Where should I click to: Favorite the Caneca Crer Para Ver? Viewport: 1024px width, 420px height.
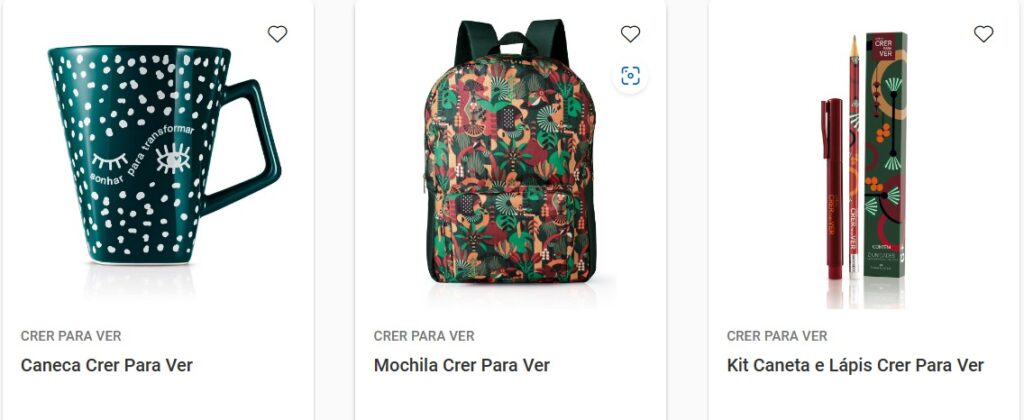point(277,34)
